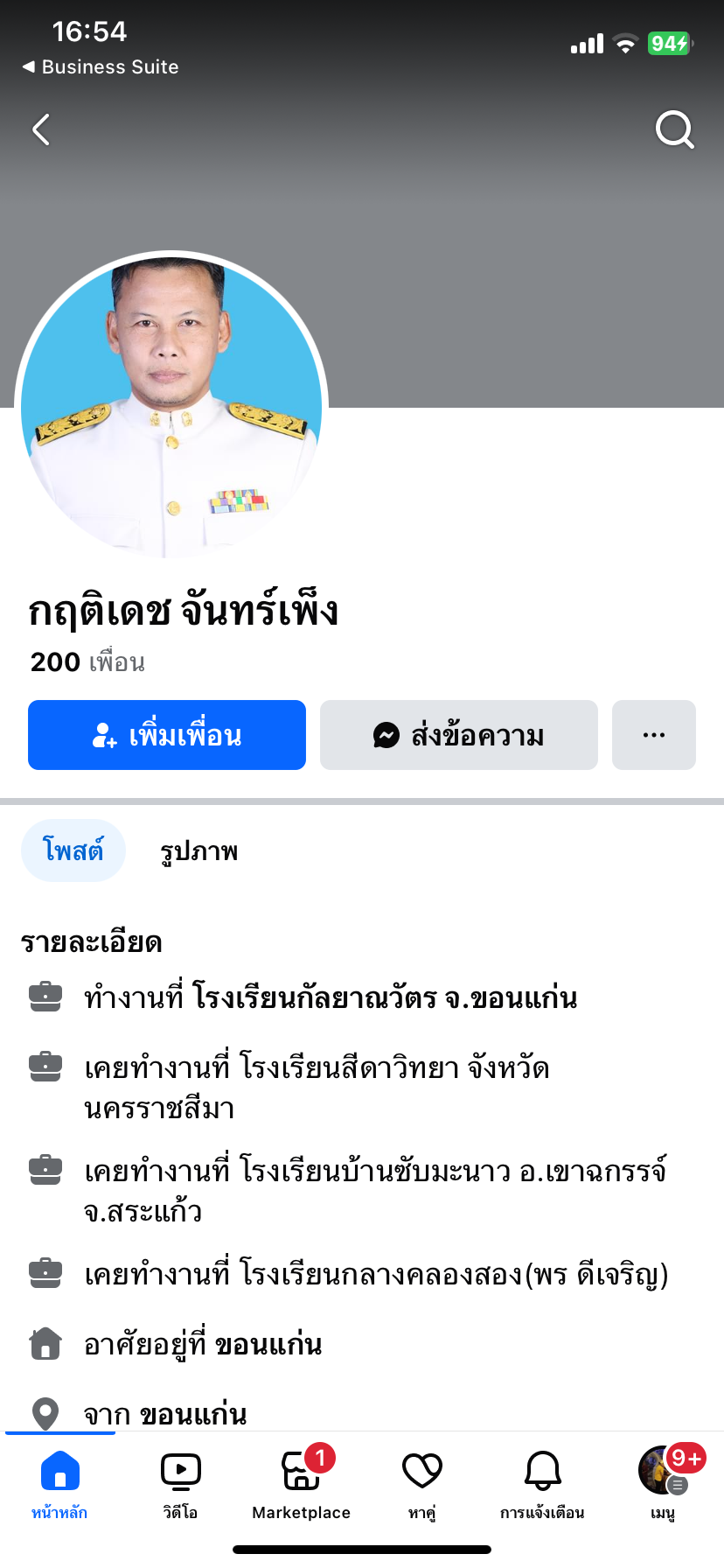Go back using the top arrow
Viewport: 724px width, 1568px height.
41,130
